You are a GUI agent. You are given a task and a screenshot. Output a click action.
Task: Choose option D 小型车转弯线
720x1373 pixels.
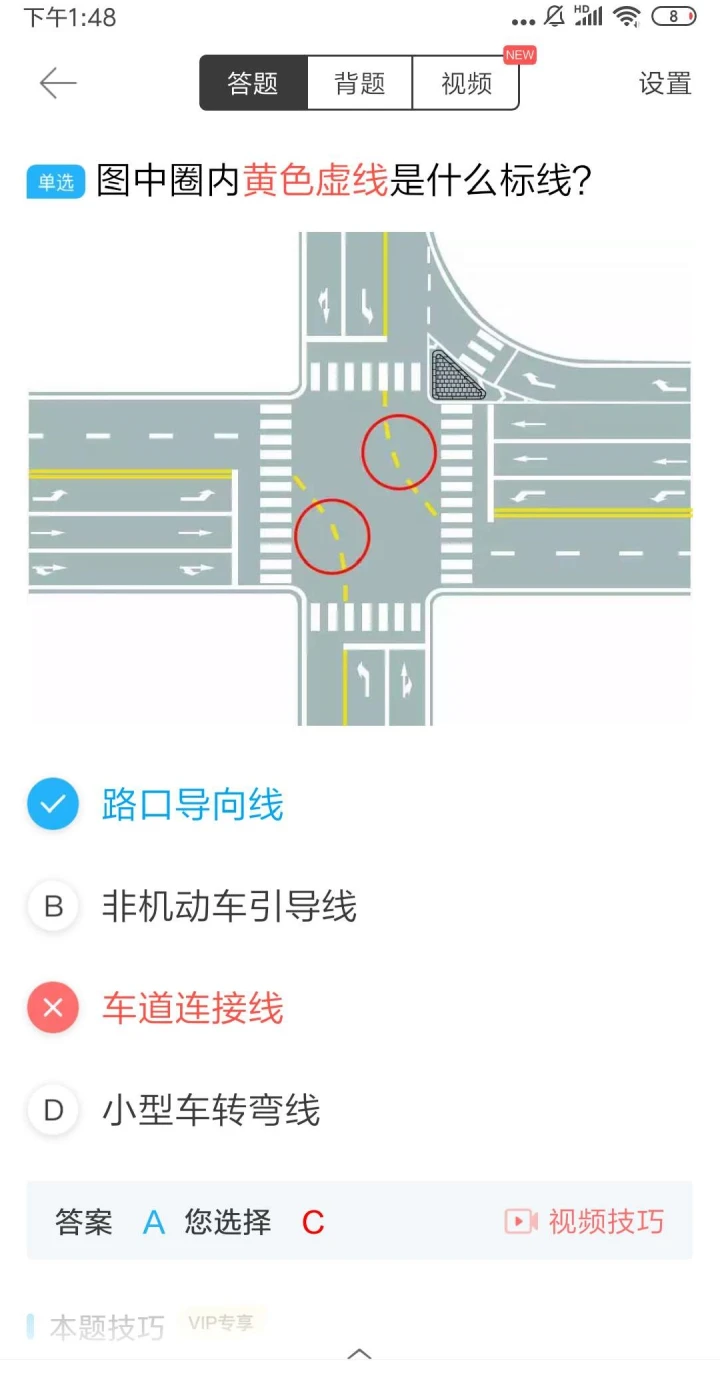point(210,1110)
